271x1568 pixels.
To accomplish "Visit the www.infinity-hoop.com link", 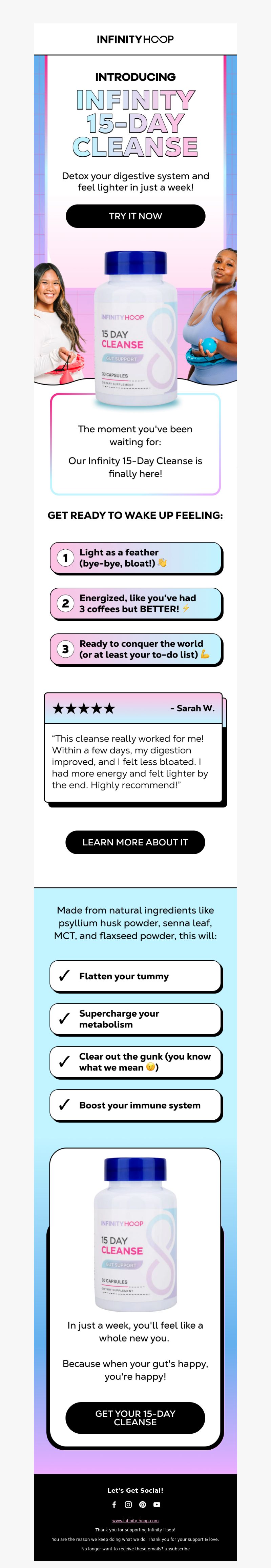I will [135, 1521].
